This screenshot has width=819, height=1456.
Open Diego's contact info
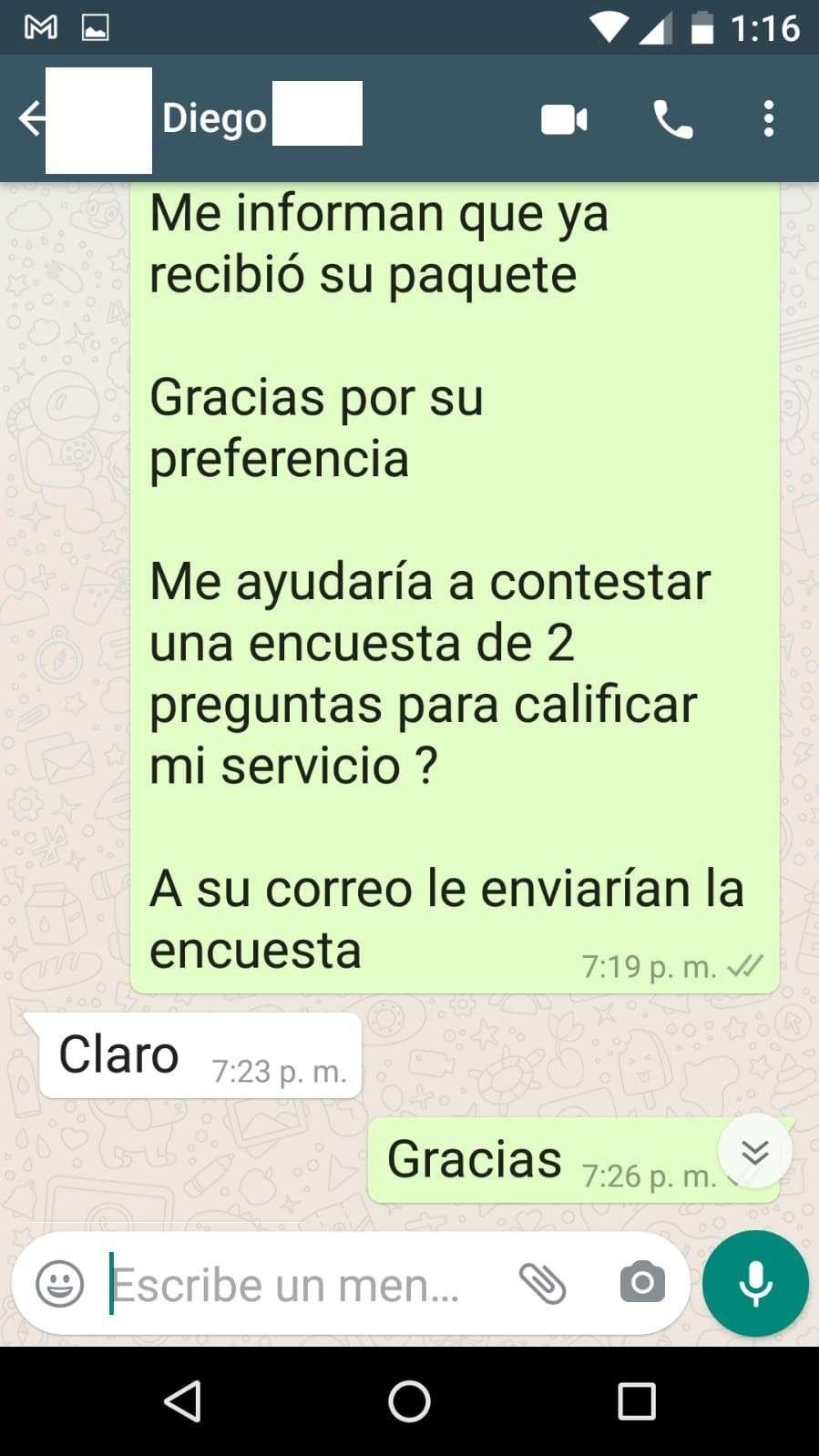click(x=215, y=118)
